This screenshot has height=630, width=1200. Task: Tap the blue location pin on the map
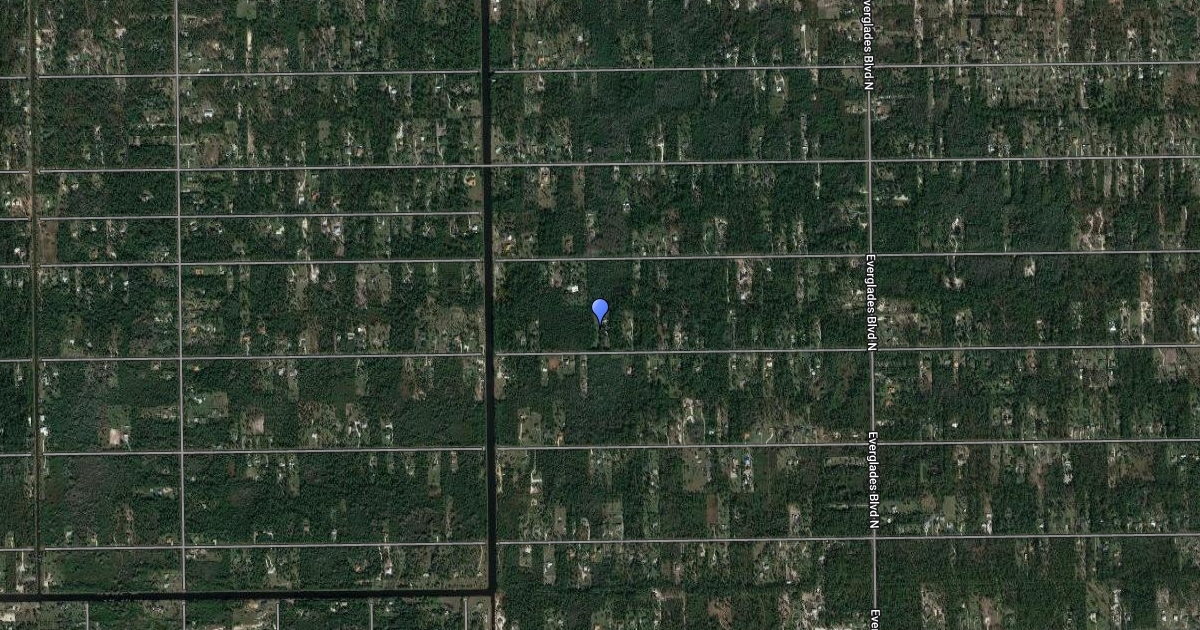600,310
